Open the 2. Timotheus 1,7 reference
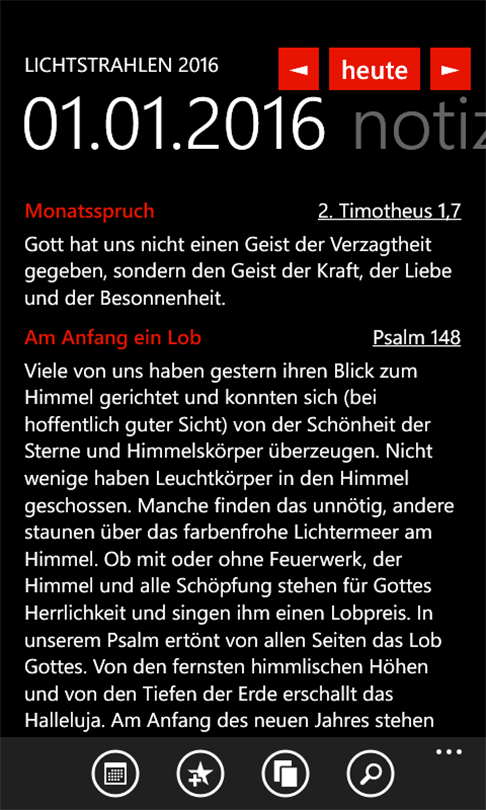This screenshot has height=810, width=486. click(389, 211)
